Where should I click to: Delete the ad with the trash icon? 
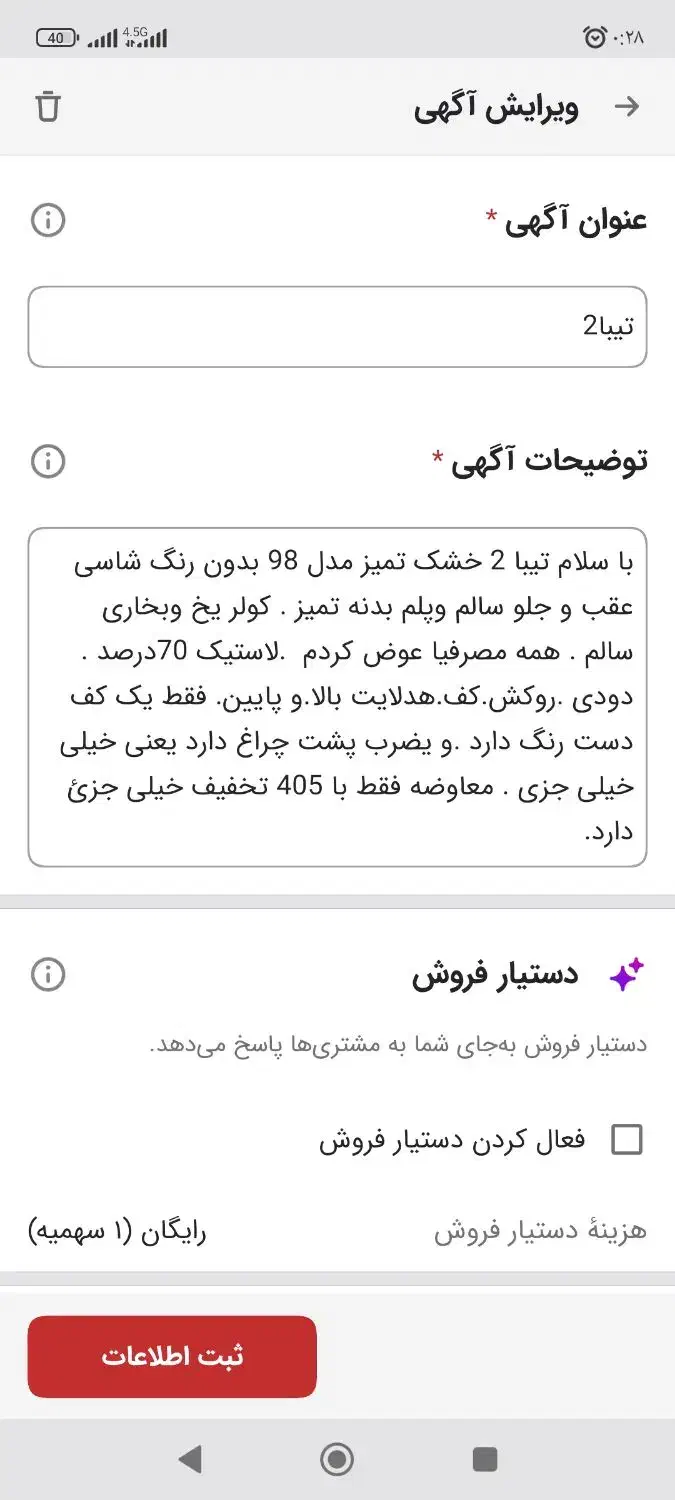(x=48, y=107)
